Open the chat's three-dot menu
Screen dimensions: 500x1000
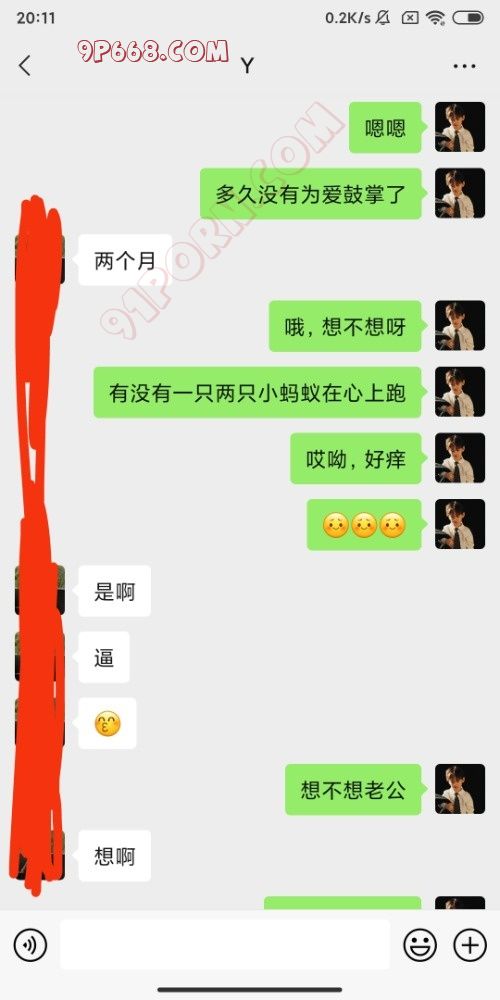pos(464,66)
